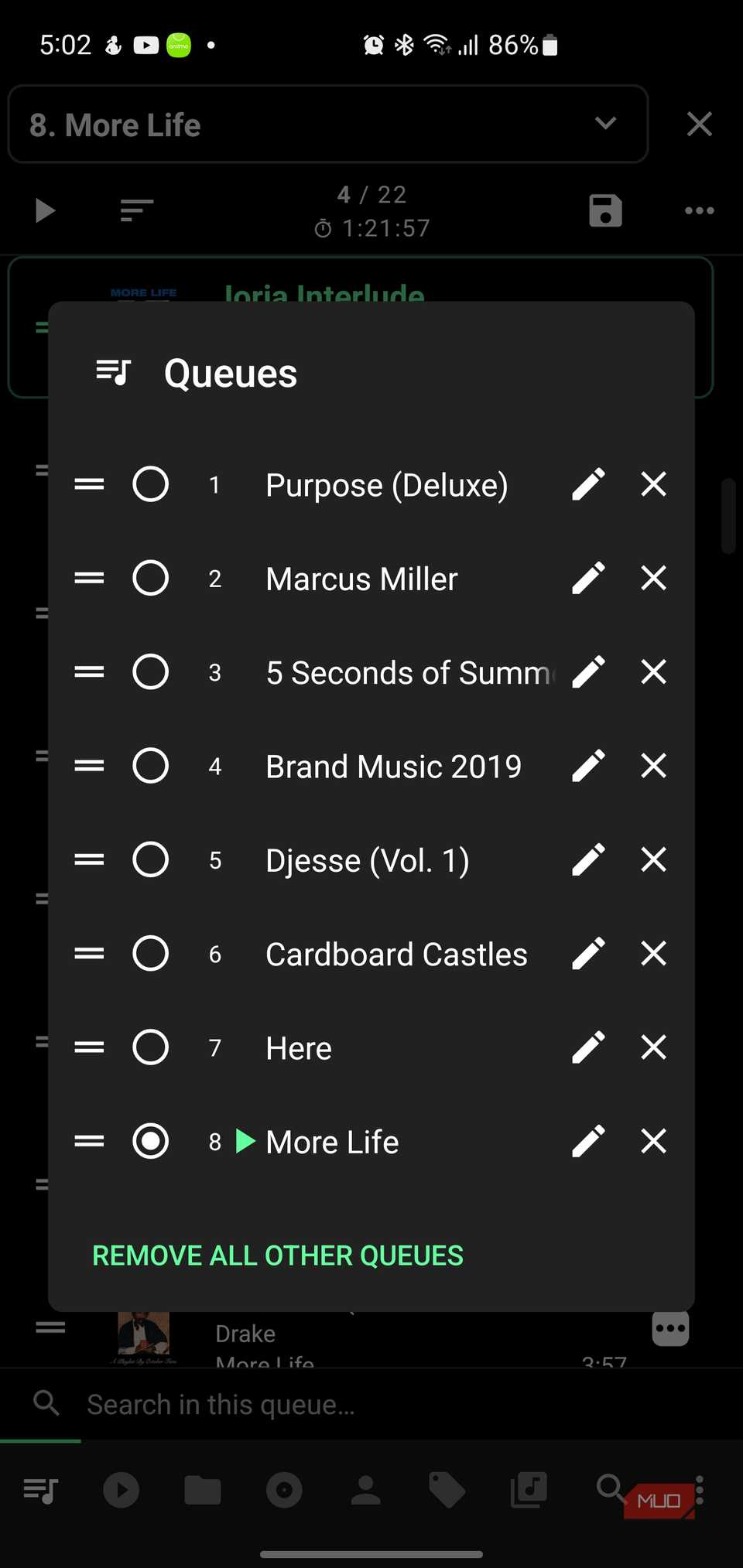Rename the Djesse (Vol. 1) queue
743x1568 pixels.
(x=588, y=859)
